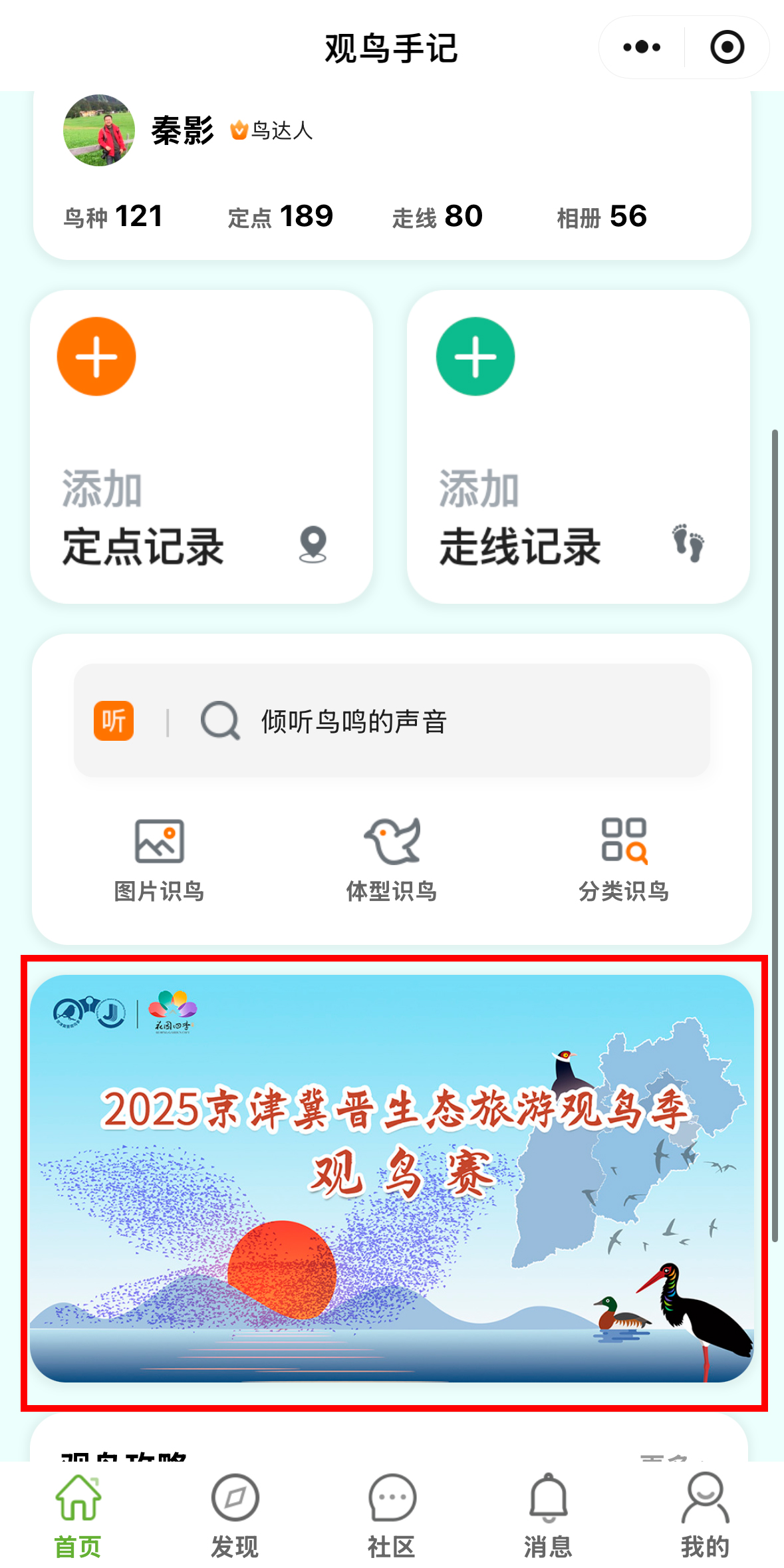784x1568 pixels.
Task: Tap the 倾听鸟鸣的声音 search box
Action: tap(392, 721)
